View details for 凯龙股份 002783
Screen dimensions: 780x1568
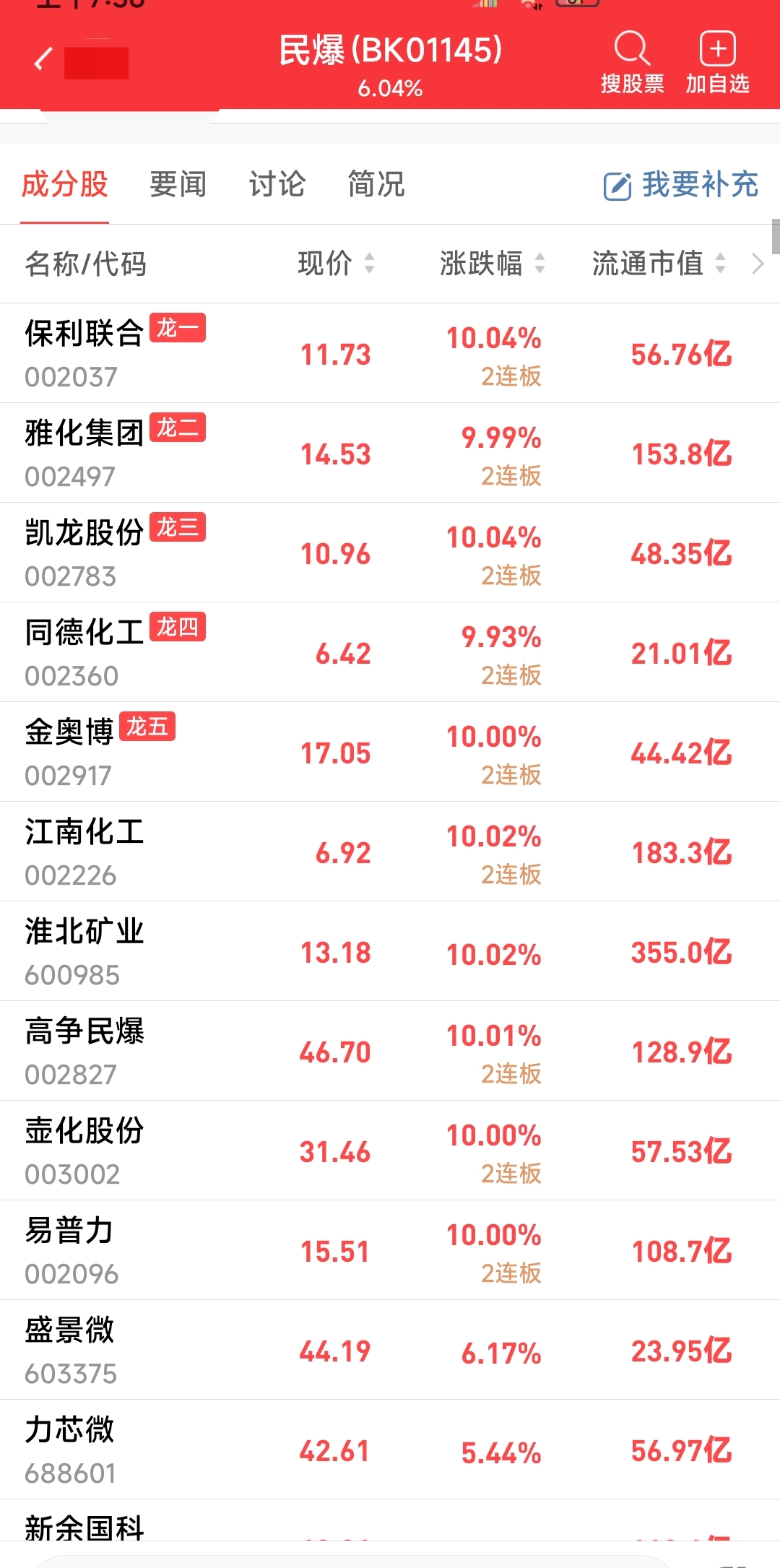click(390, 553)
